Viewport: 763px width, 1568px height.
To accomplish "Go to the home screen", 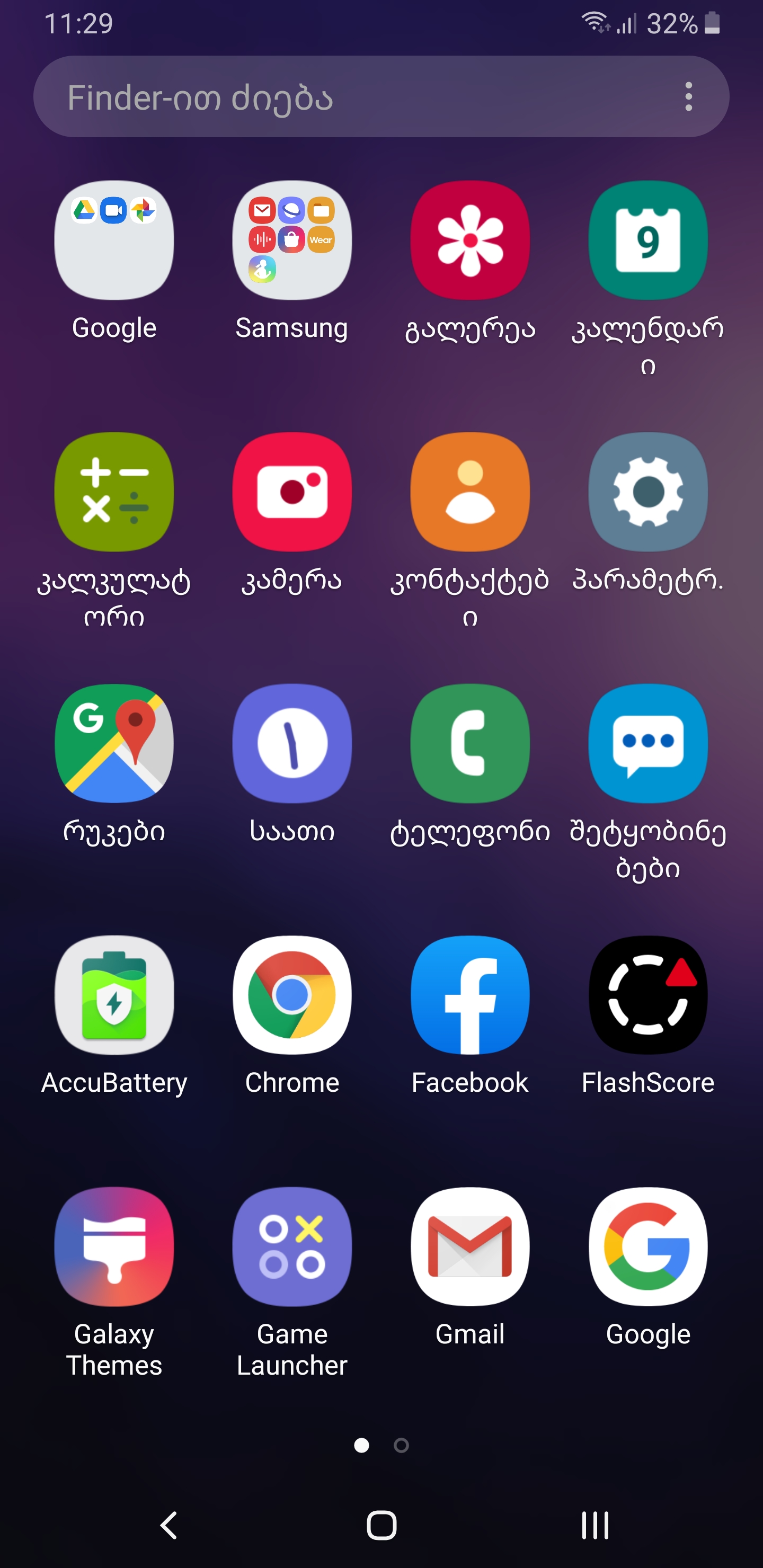I will pos(382,1526).
